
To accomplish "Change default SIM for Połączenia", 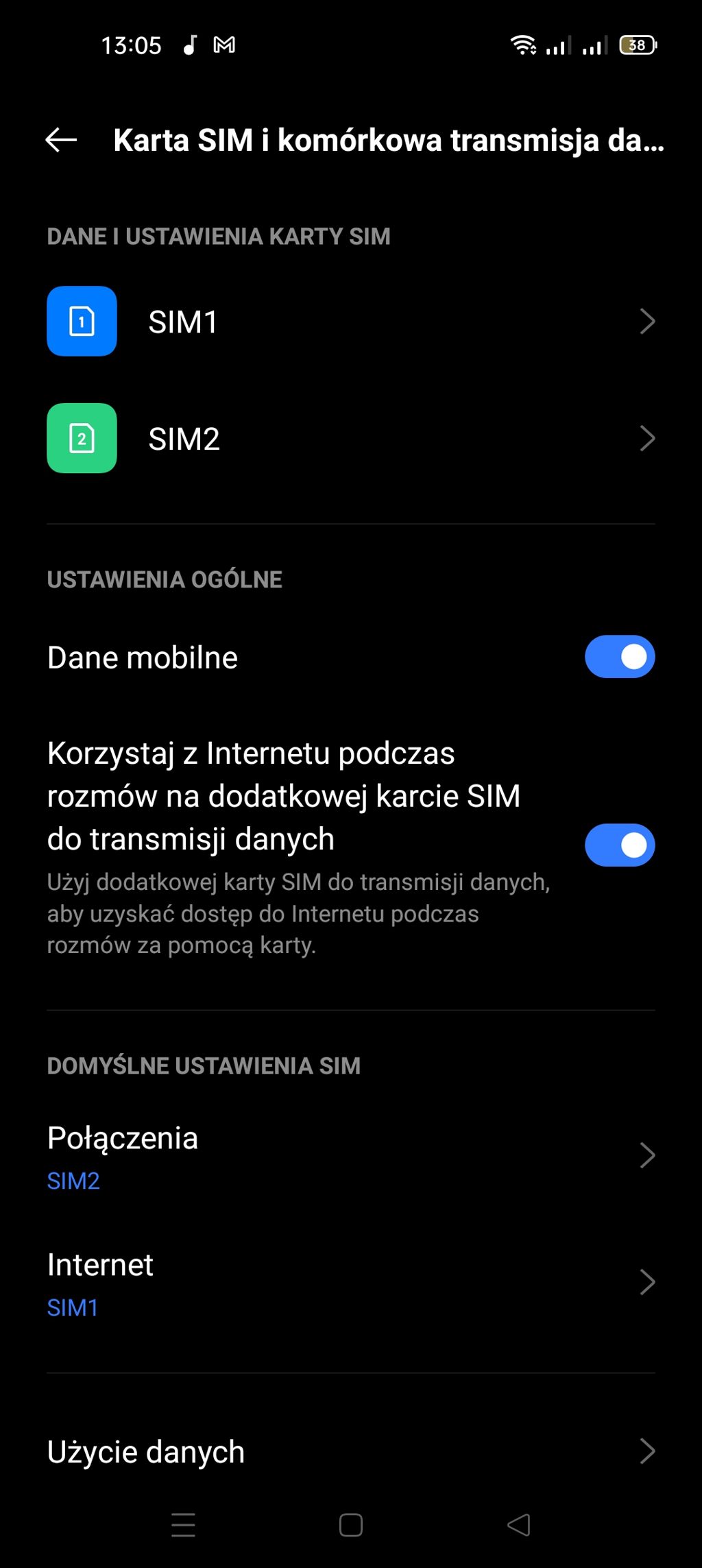I will [350, 1157].
